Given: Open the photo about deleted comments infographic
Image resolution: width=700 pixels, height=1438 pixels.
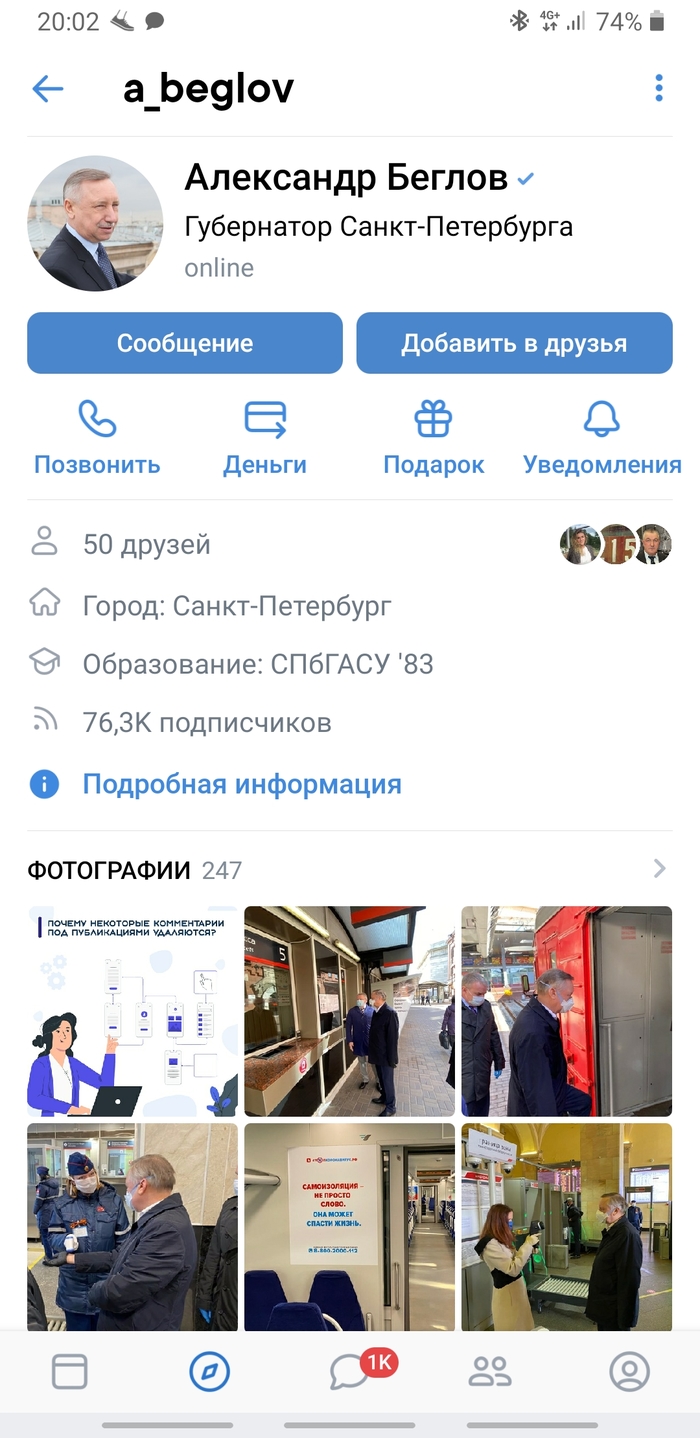Looking at the screenshot, I should point(132,1011).
